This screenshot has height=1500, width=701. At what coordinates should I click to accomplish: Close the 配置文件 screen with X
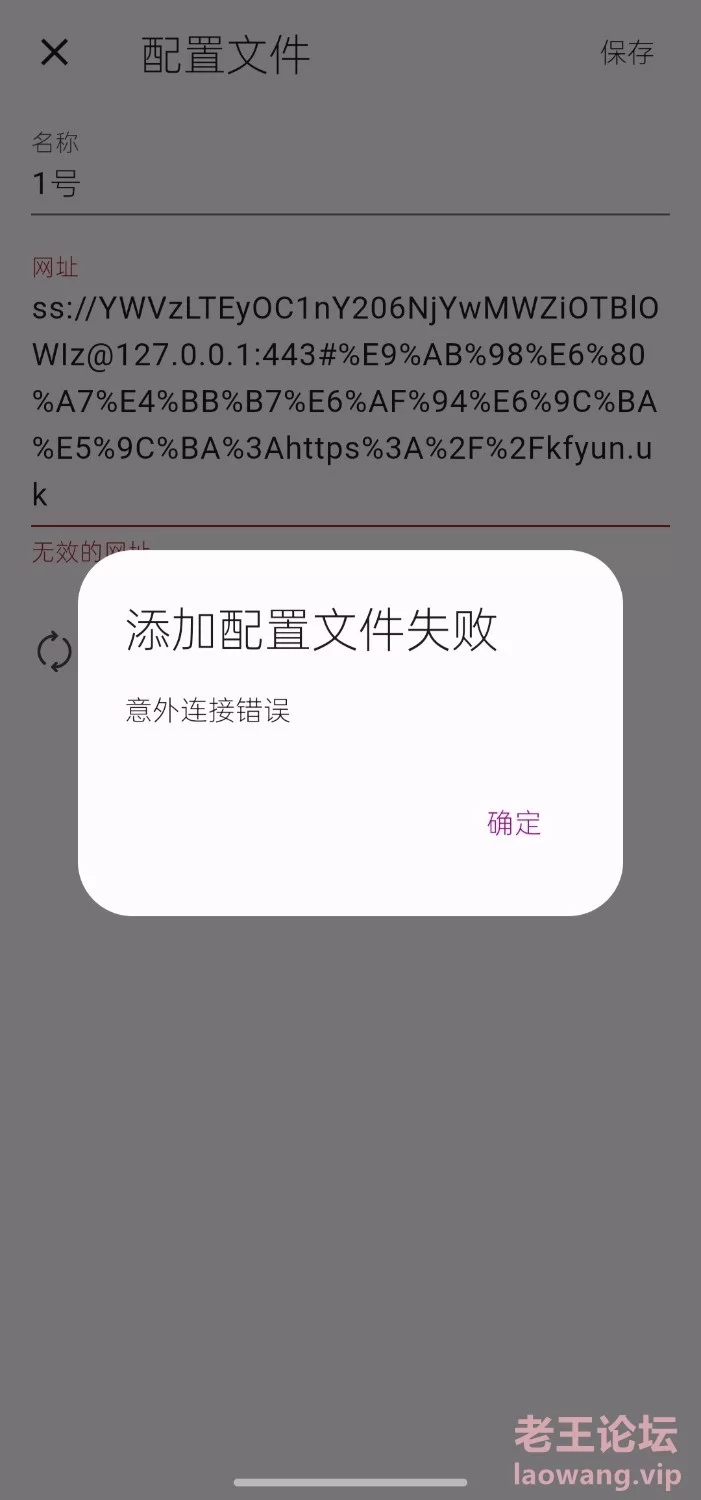point(54,52)
